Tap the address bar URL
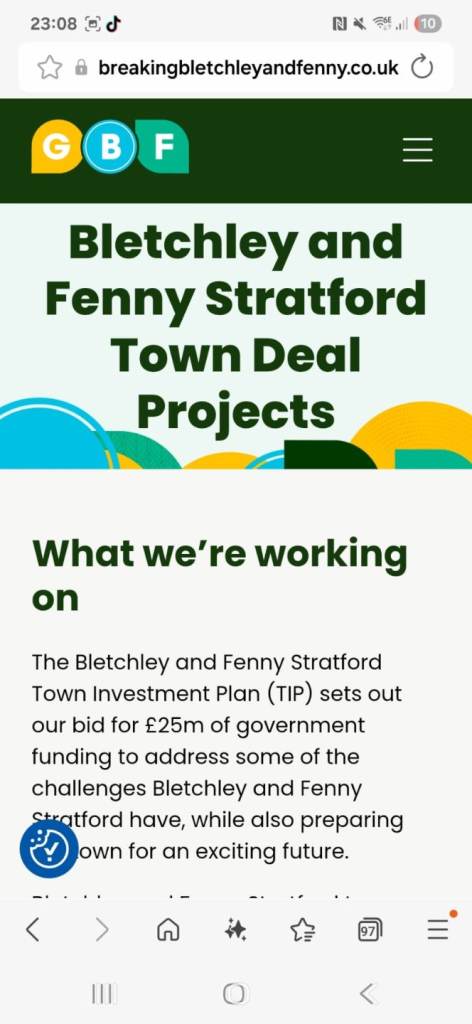 point(248,67)
